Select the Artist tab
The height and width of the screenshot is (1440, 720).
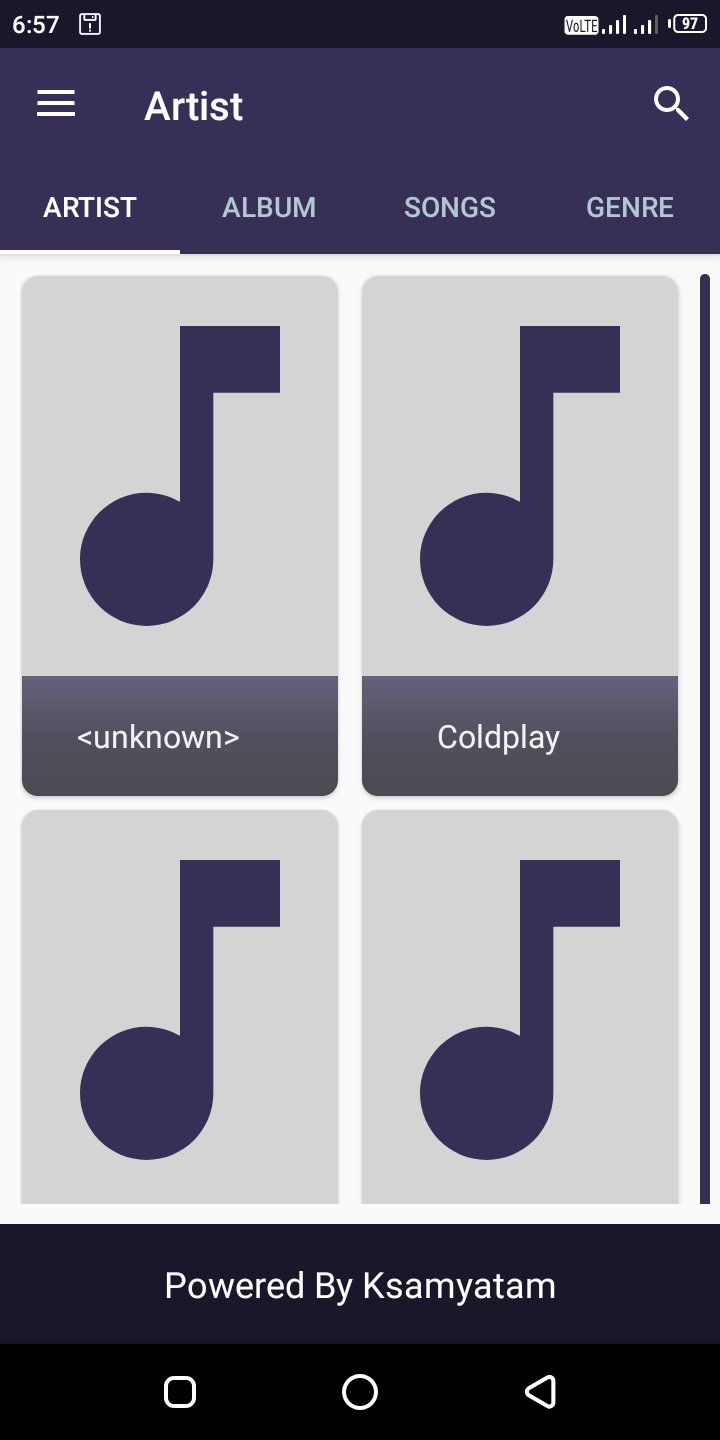click(90, 207)
